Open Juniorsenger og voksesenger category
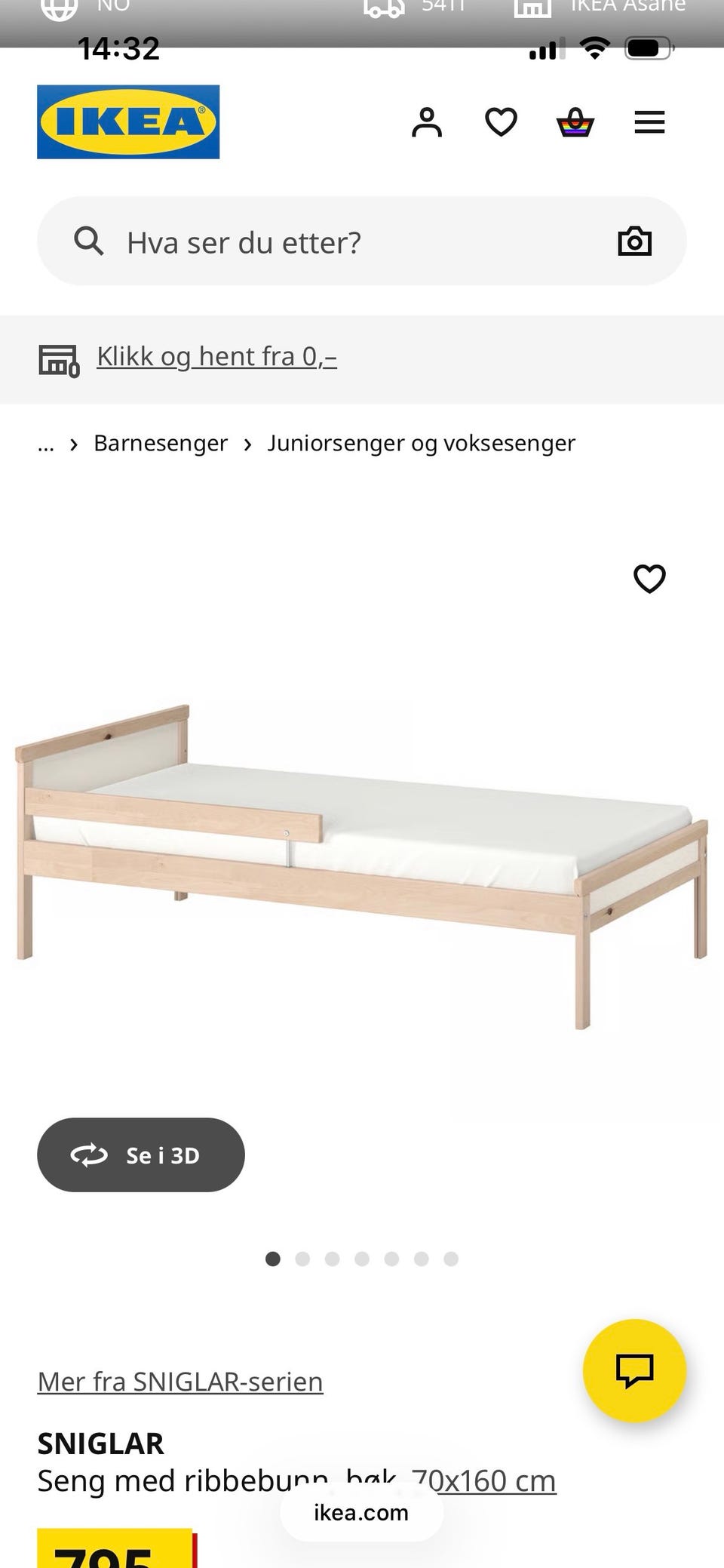This screenshot has height=1568, width=724. point(420,443)
